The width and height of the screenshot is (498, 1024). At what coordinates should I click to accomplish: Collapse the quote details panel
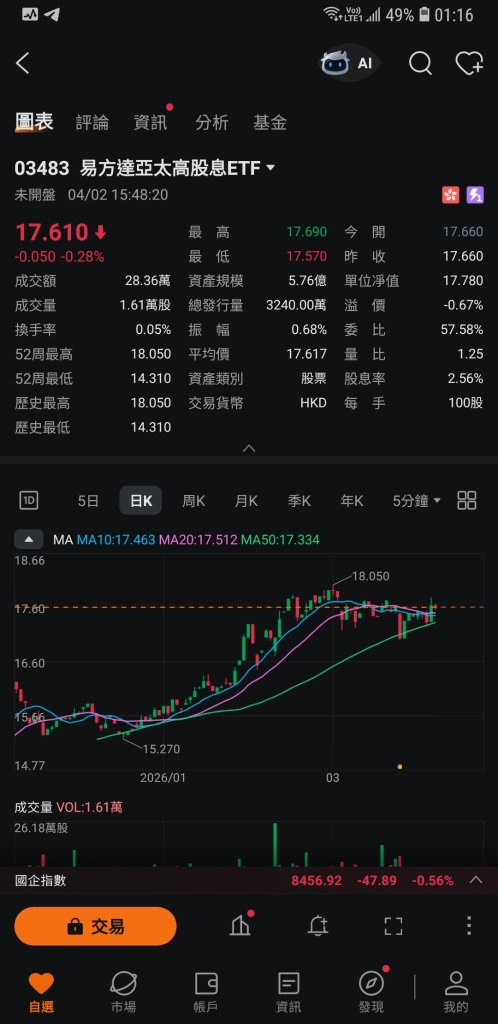point(249,449)
